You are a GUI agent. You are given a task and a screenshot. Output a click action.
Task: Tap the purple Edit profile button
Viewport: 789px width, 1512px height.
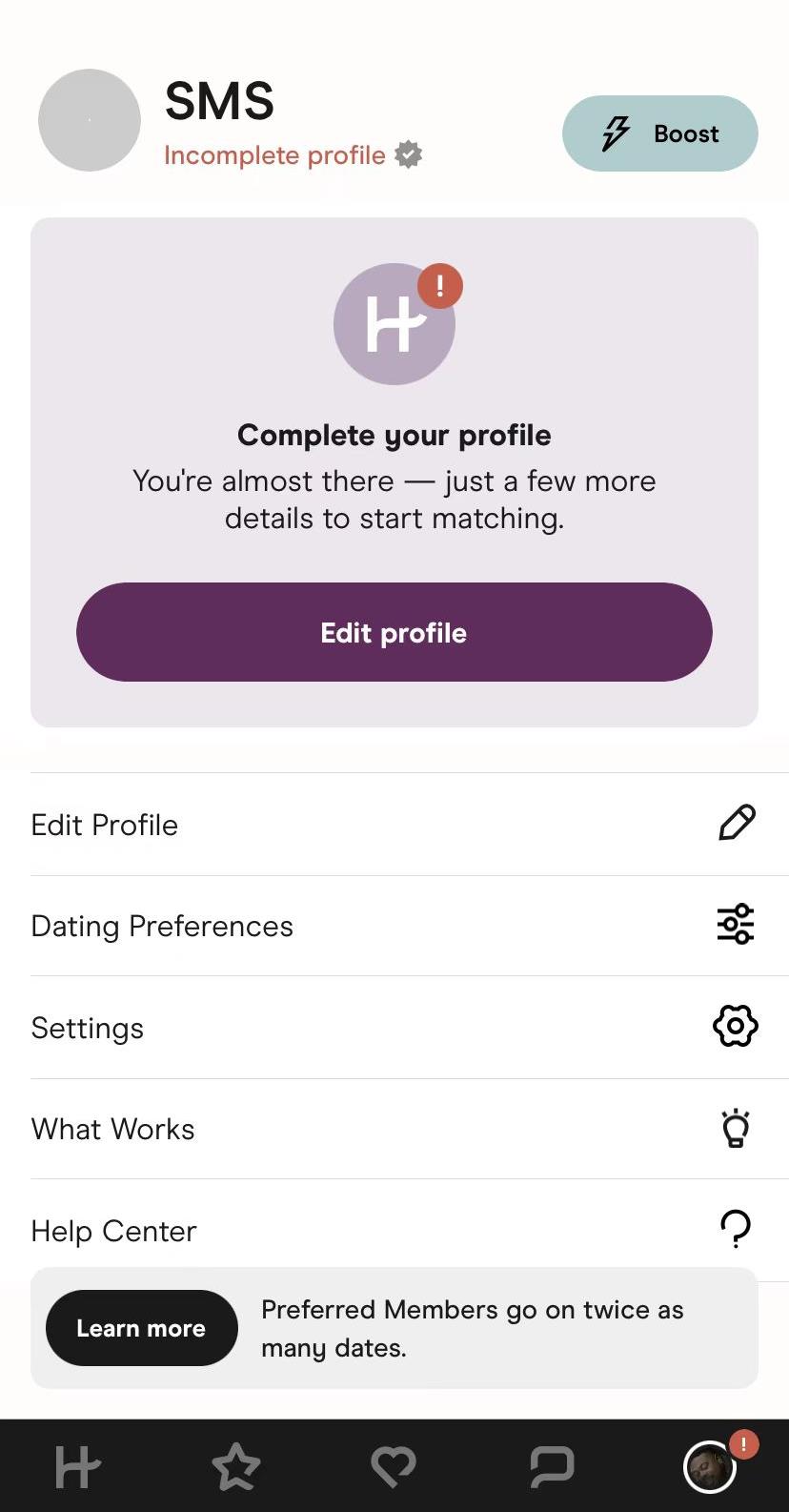coord(394,632)
